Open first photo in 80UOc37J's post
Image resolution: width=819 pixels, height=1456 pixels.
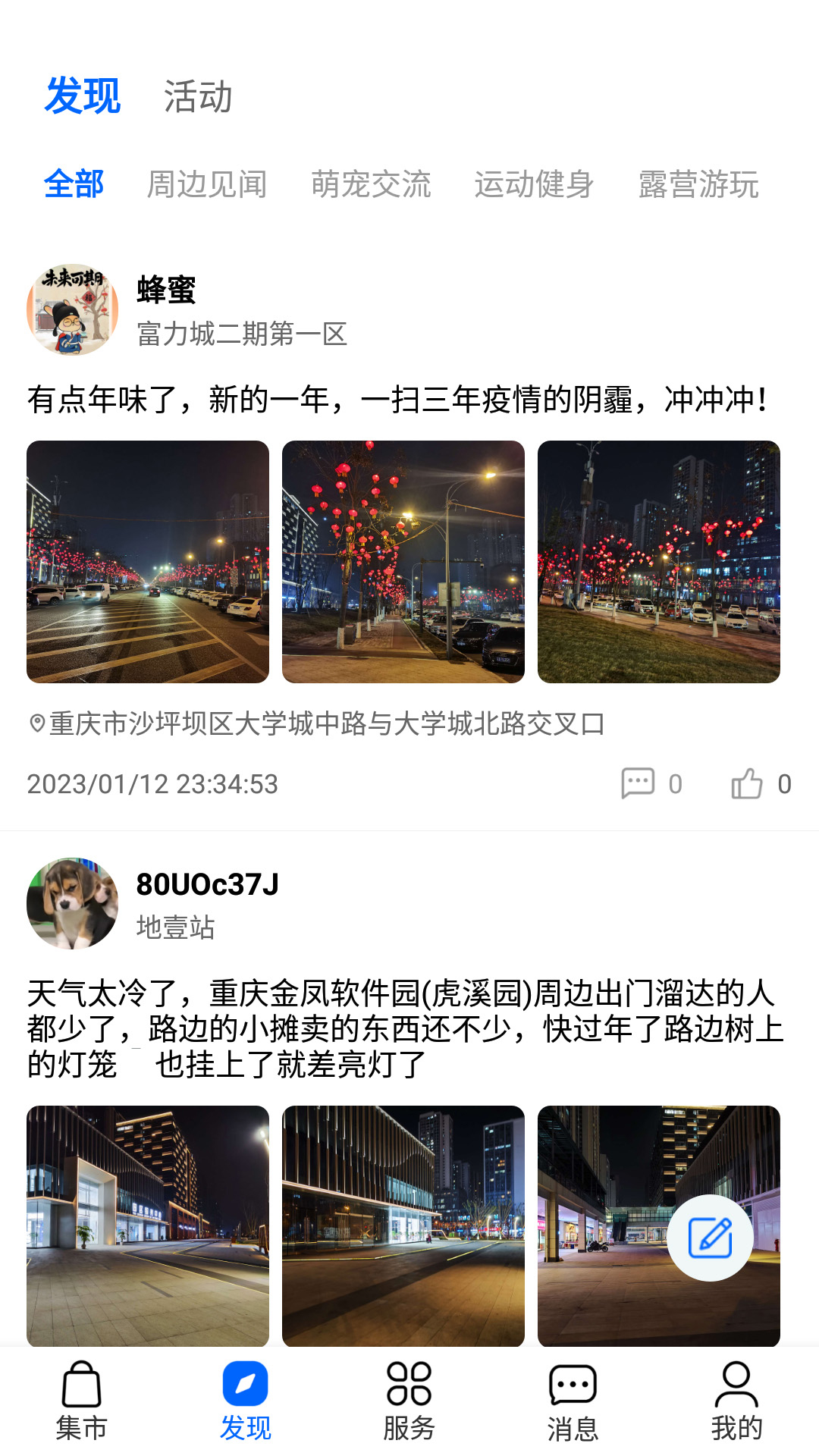coord(148,1225)
